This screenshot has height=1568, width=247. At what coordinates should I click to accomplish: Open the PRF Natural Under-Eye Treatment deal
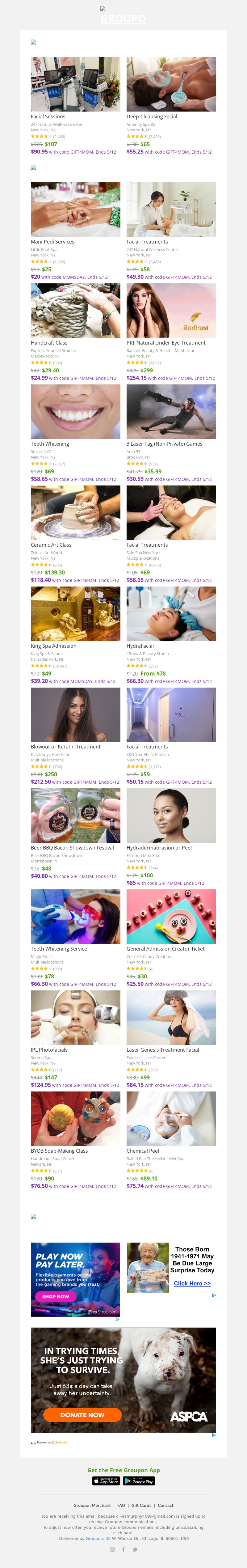[x=171, y=311]
